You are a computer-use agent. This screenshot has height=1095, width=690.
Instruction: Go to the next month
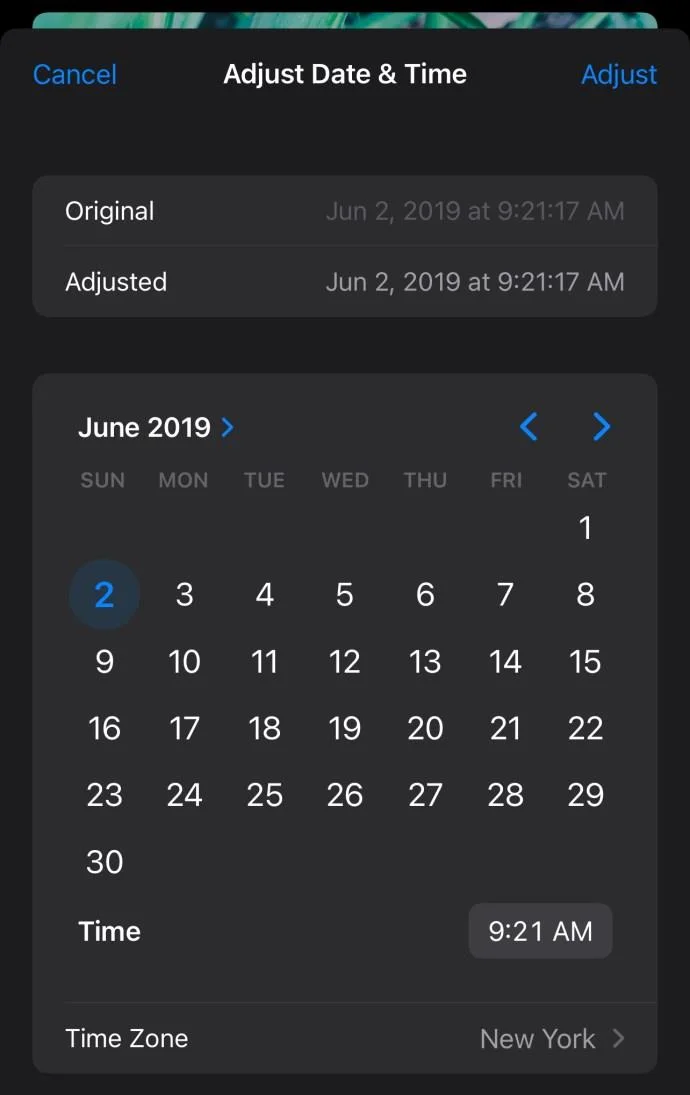click(601, 428)
